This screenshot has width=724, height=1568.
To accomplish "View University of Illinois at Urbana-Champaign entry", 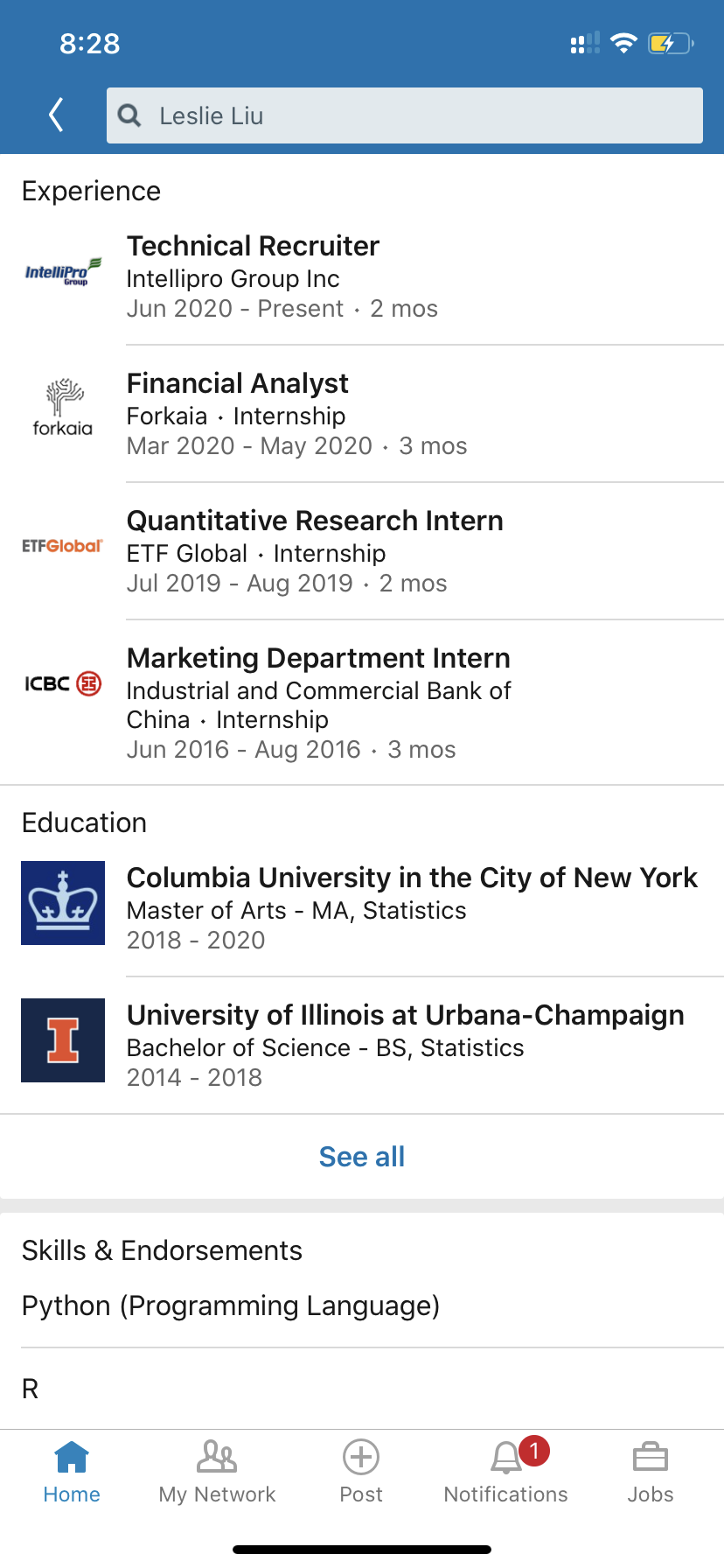I will click(362, 1045).
